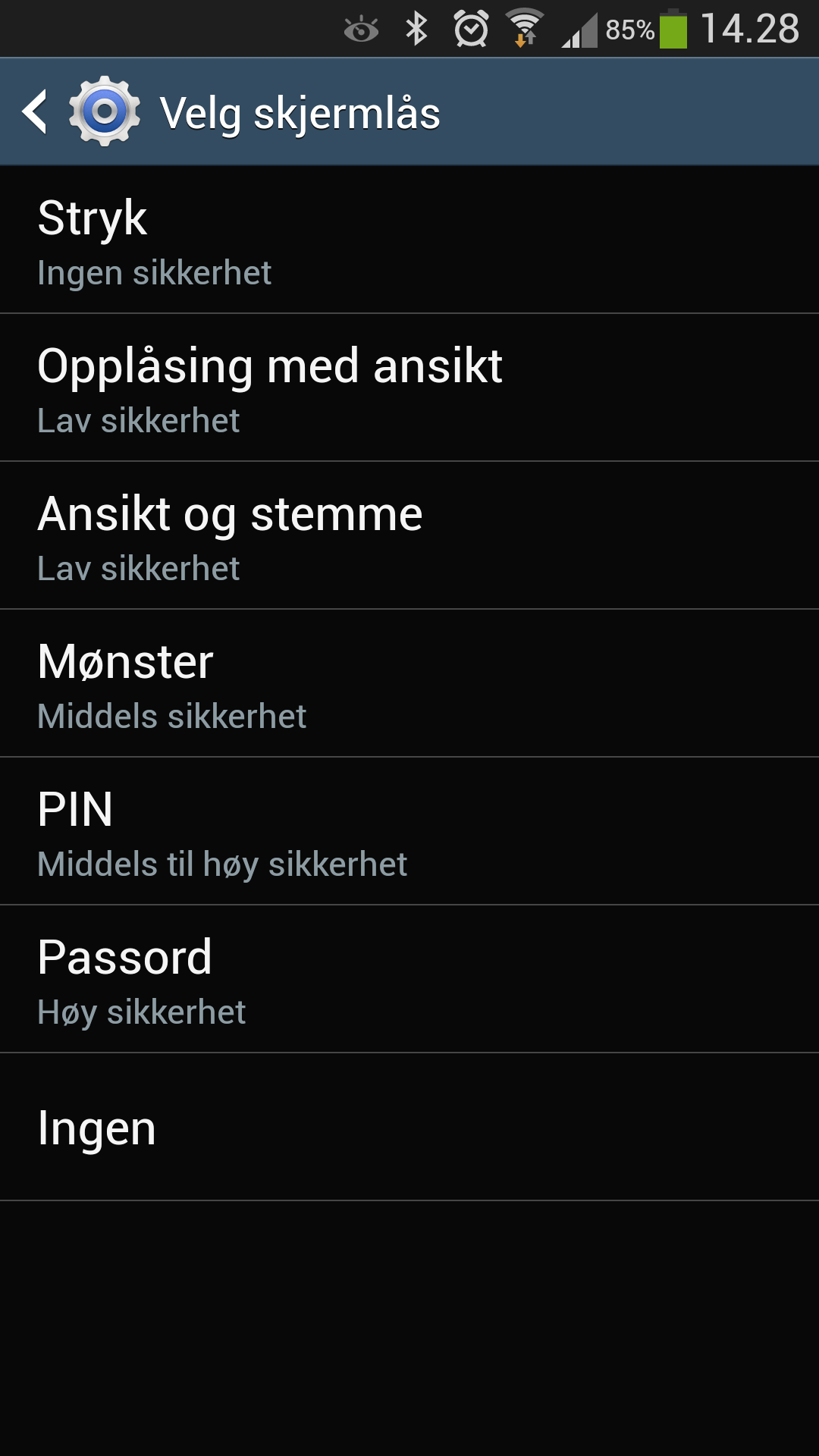This screenshot has height=1456, width=819.
Task: Open Ansikt og stemme option
Action: coord(409,535)
